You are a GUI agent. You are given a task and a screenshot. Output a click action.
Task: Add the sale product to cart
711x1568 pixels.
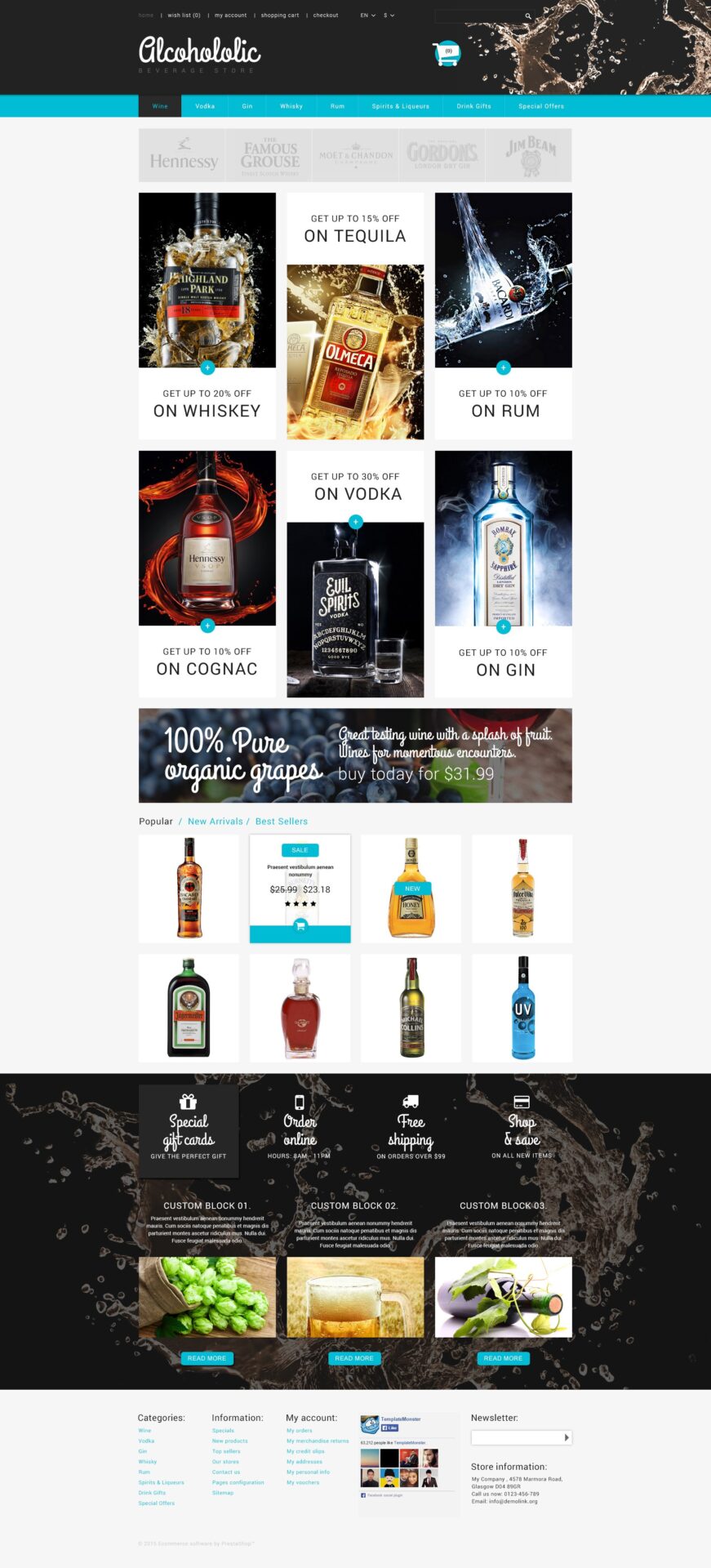pyautogui.click(x=300, y=925)
